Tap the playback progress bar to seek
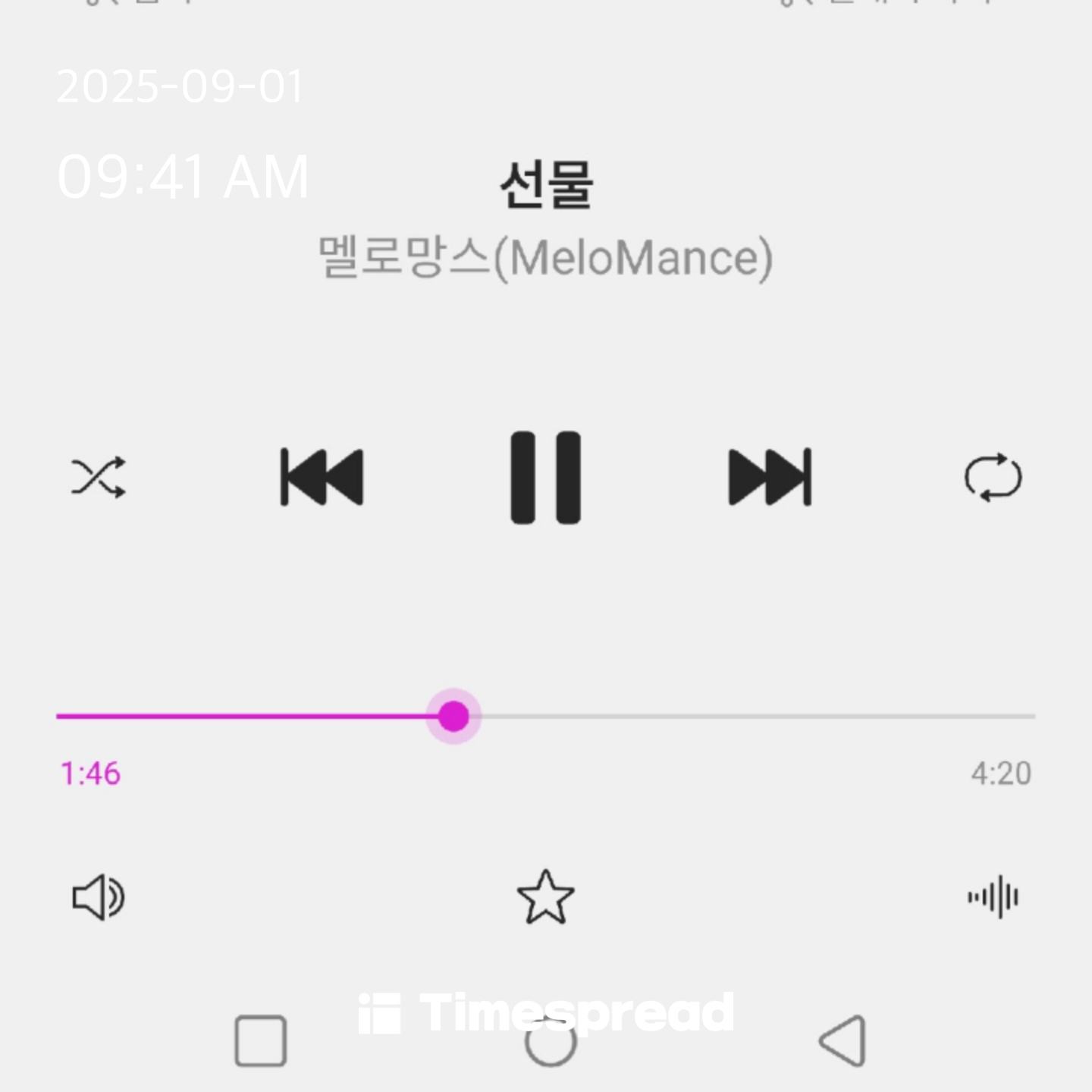 click(682, 716)
